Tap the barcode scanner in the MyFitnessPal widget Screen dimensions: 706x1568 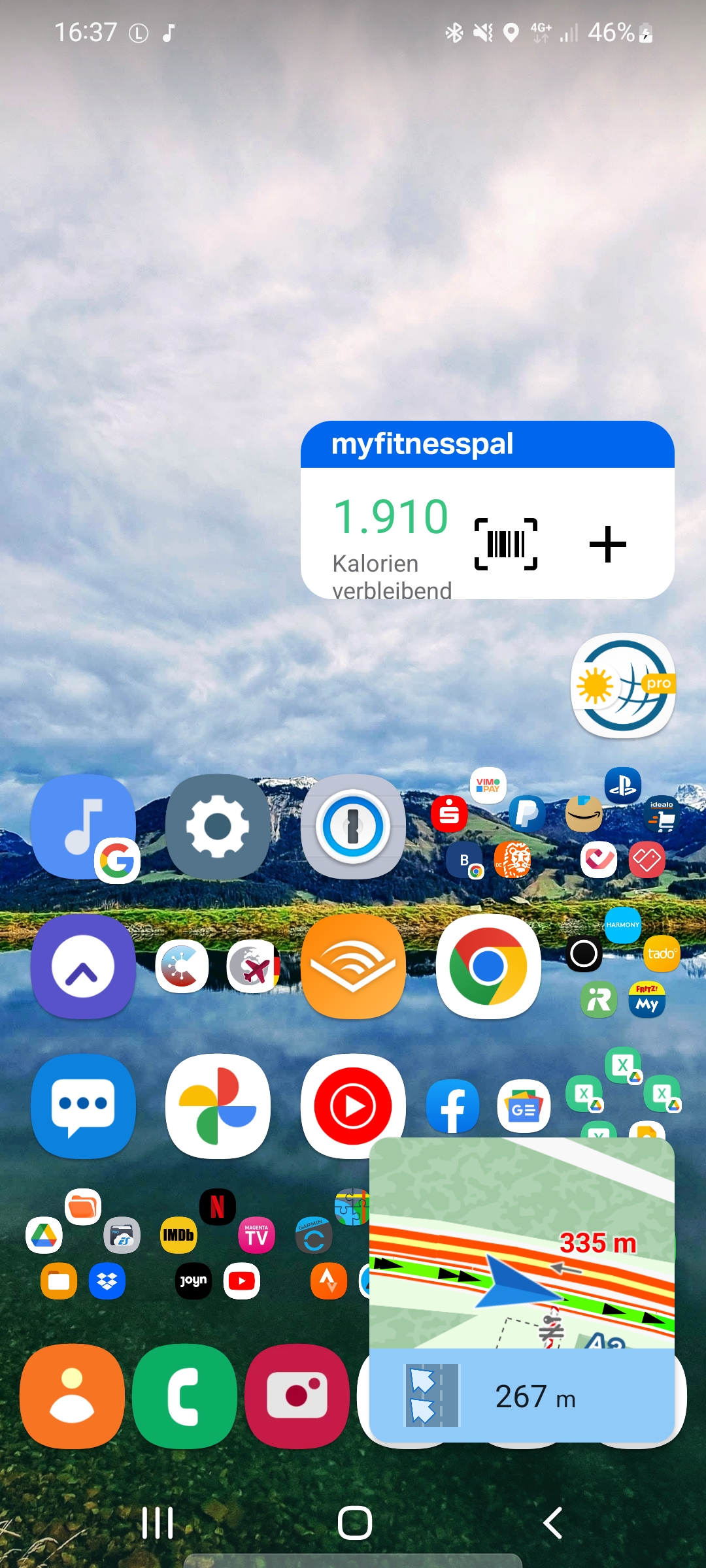point(506,544)
